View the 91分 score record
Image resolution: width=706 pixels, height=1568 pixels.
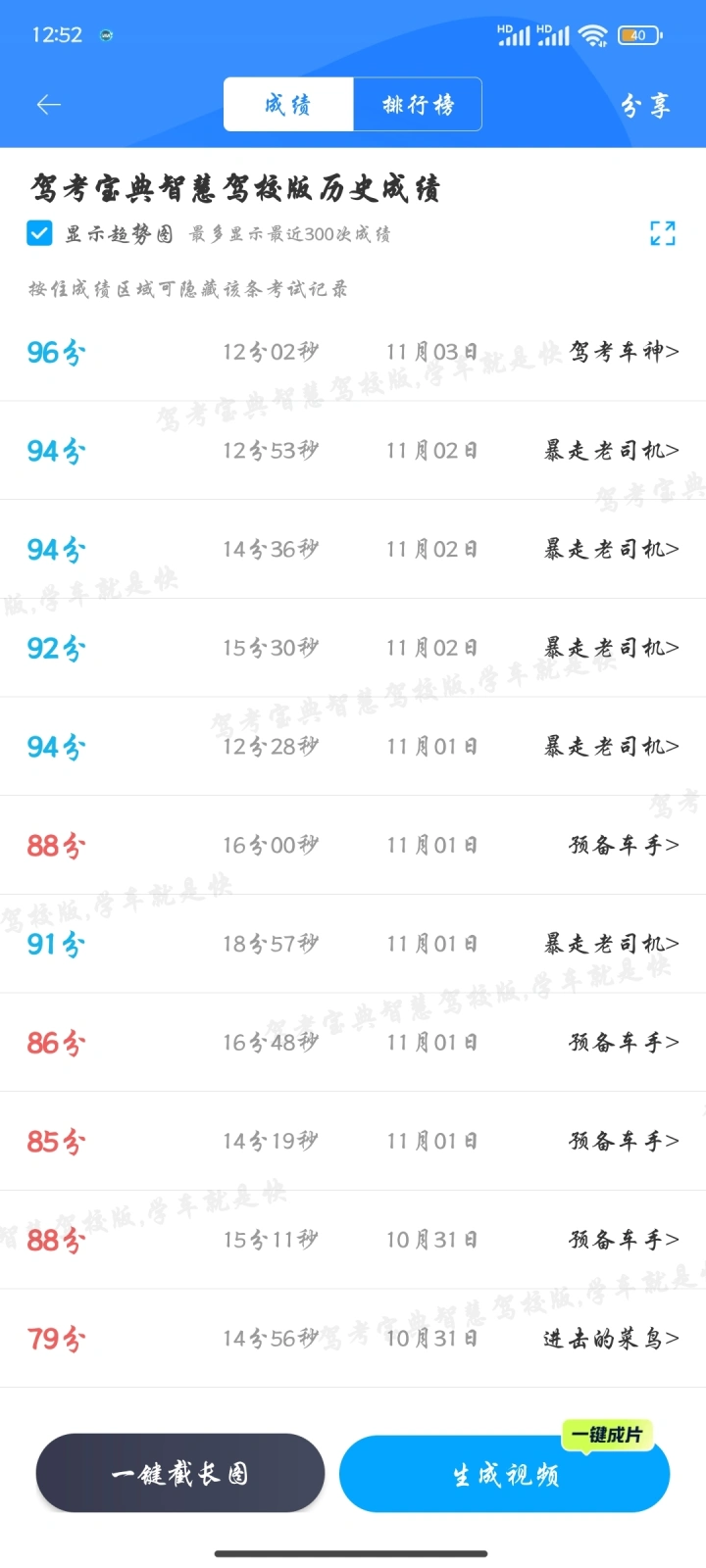click(x=353, y=944)
